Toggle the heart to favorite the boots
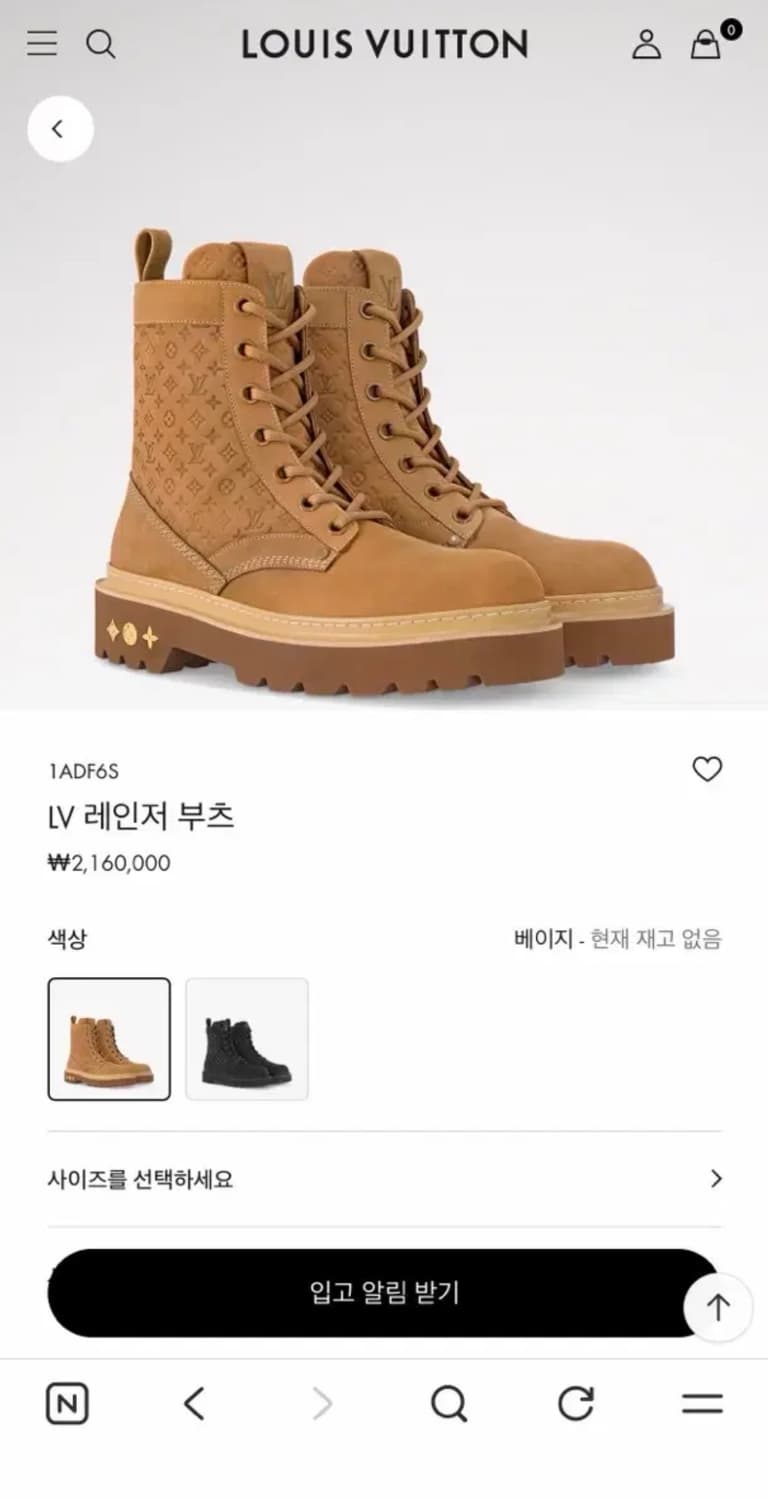The image size is (768, 1500). click(709, 768)
